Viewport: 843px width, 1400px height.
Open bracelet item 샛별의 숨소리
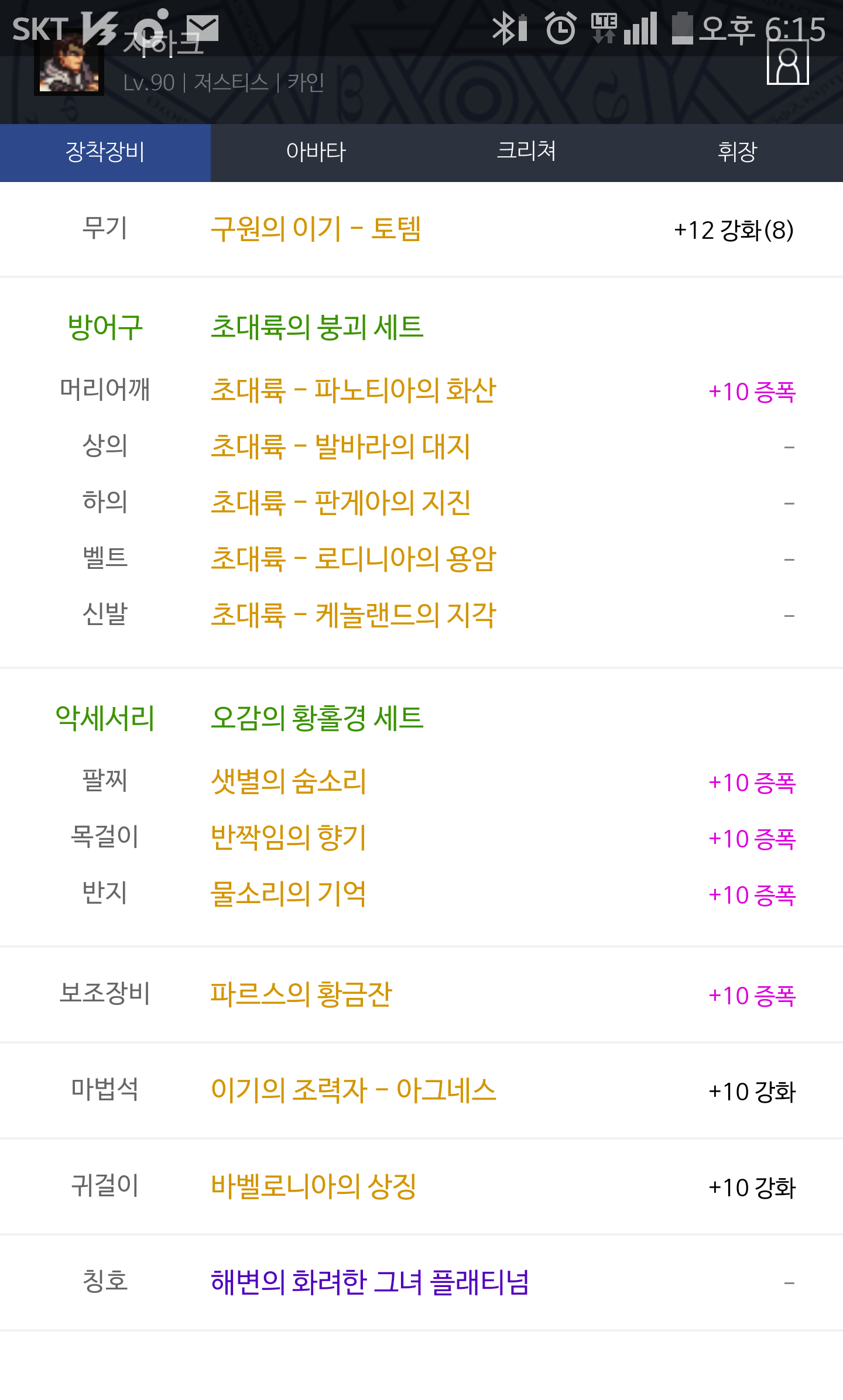[289, 781]
